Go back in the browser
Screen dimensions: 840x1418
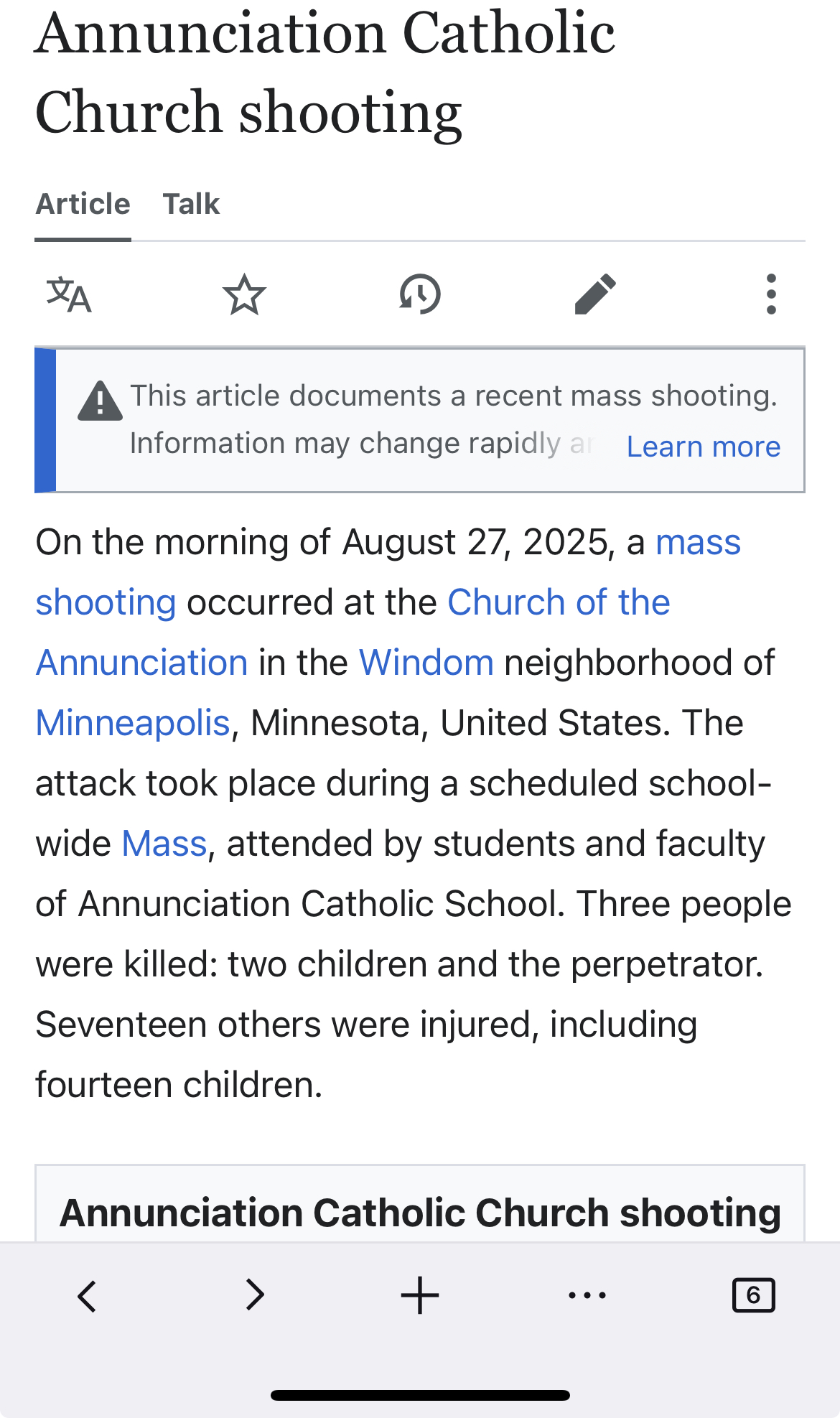tap(87, 1296)
